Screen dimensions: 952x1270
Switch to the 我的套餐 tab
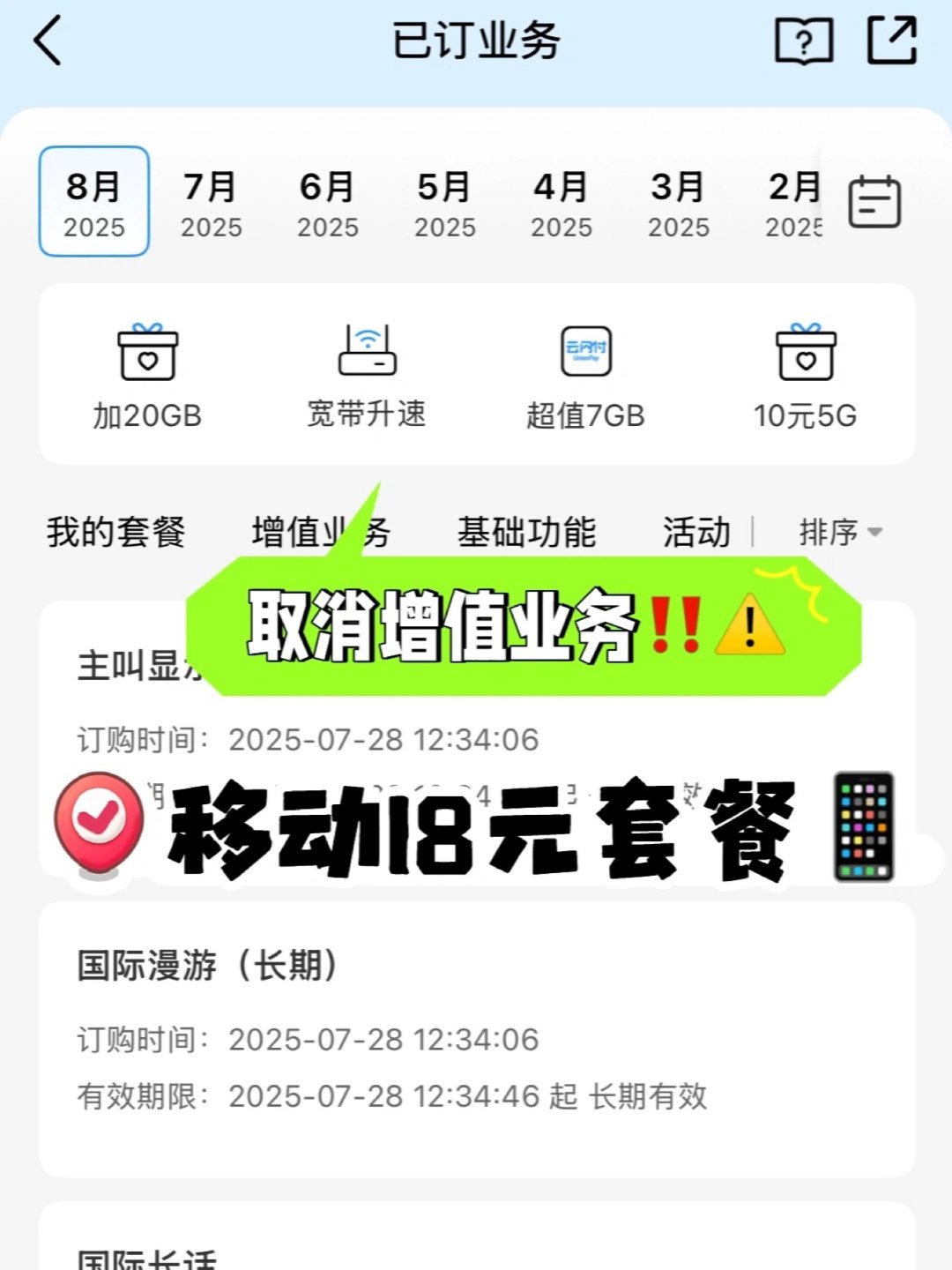point(115,532)
